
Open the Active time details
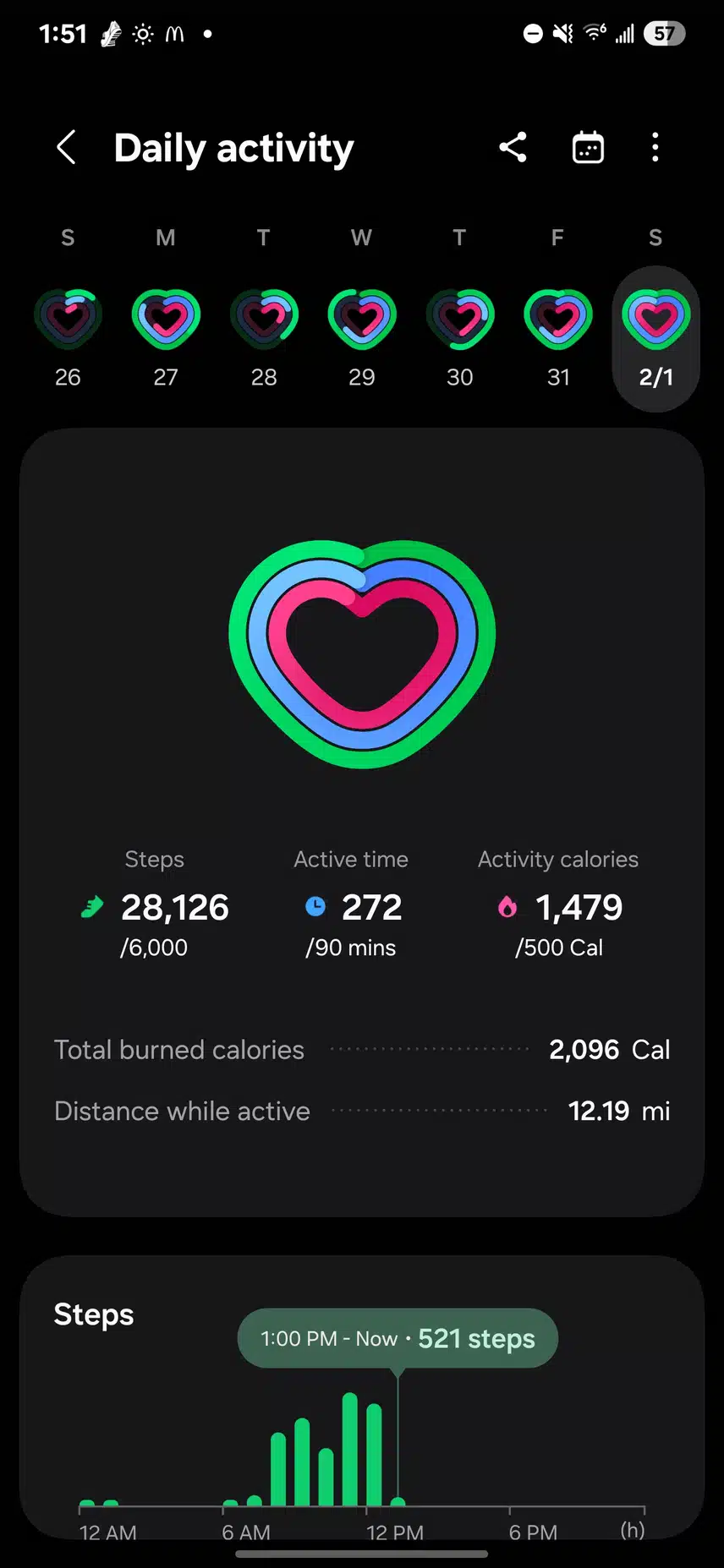point(351,906)
